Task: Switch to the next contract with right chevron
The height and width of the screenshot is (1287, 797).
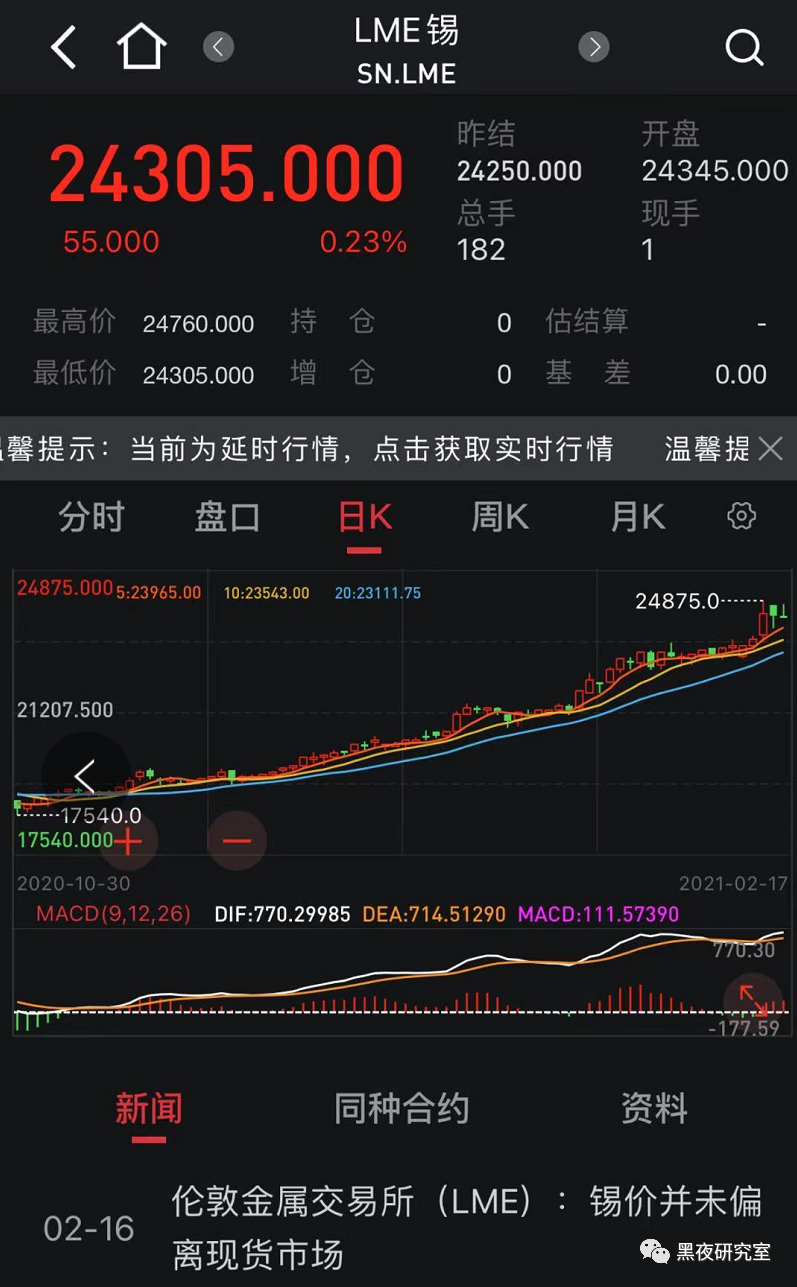Action: click(594, 46)
